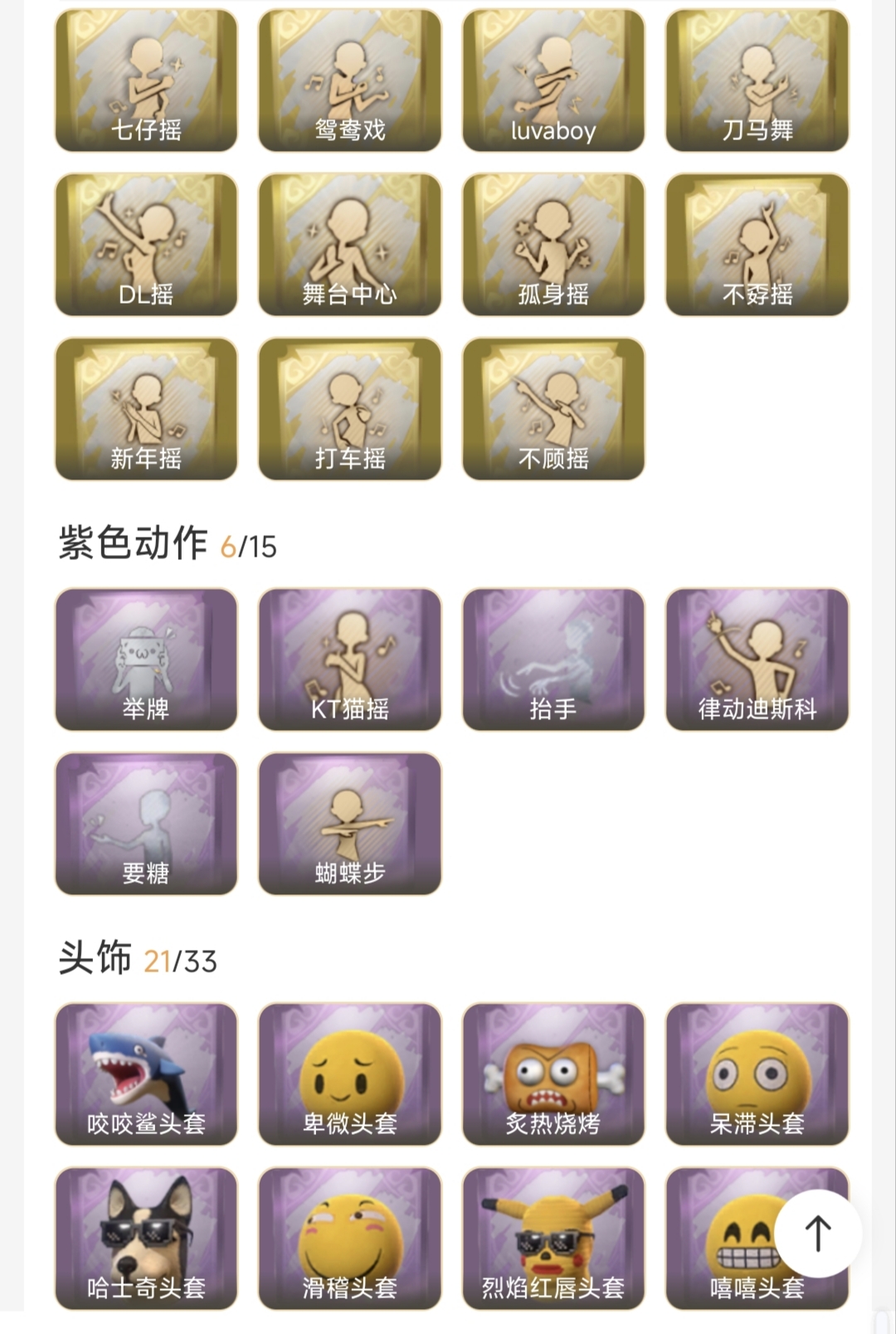
Task: Open the 打车摇 action card
Action: [349, 409]
